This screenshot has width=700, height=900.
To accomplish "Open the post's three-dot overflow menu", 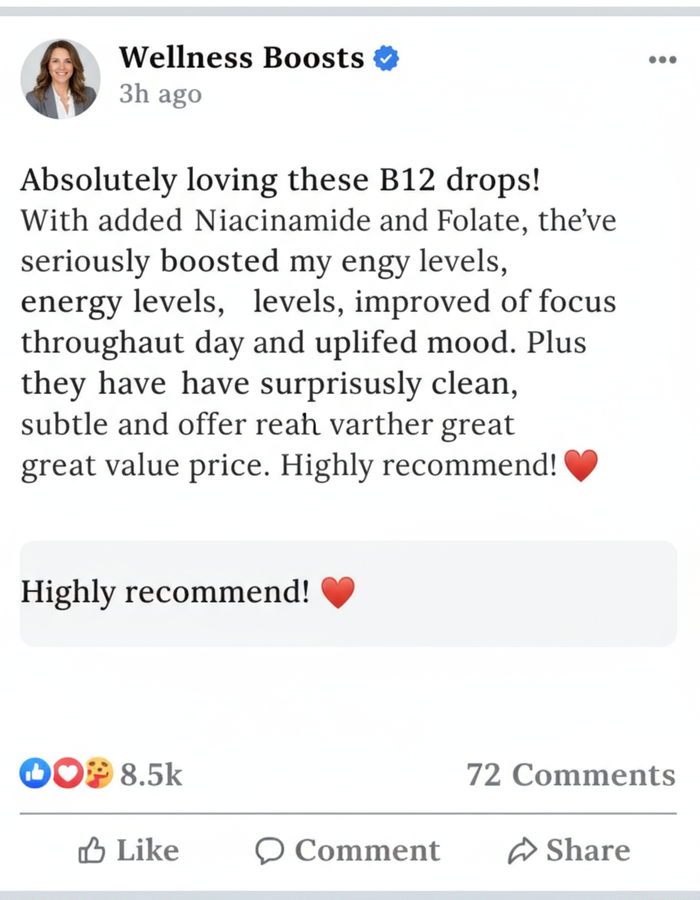I will click(662, 60).
